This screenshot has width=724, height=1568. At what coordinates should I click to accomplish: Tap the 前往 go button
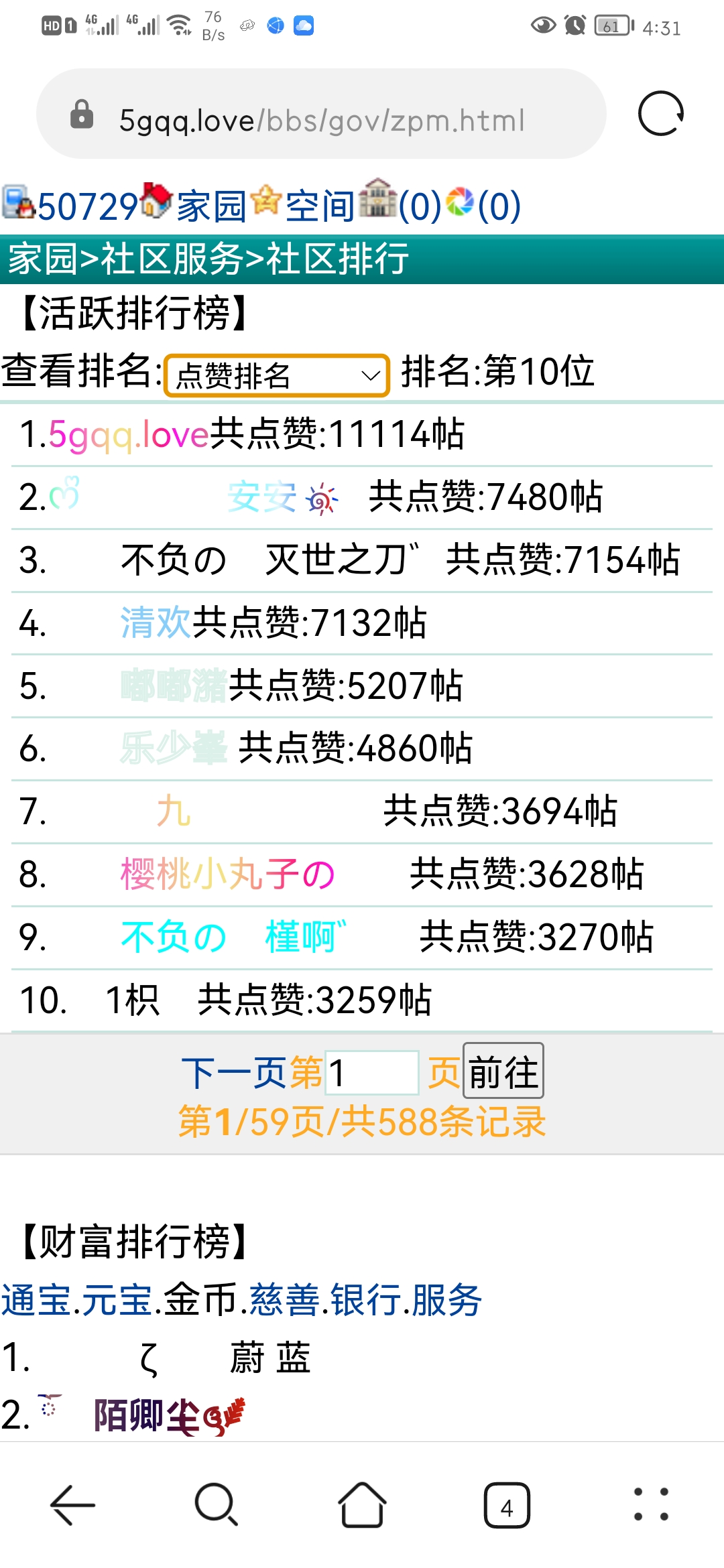[503, 1071]
